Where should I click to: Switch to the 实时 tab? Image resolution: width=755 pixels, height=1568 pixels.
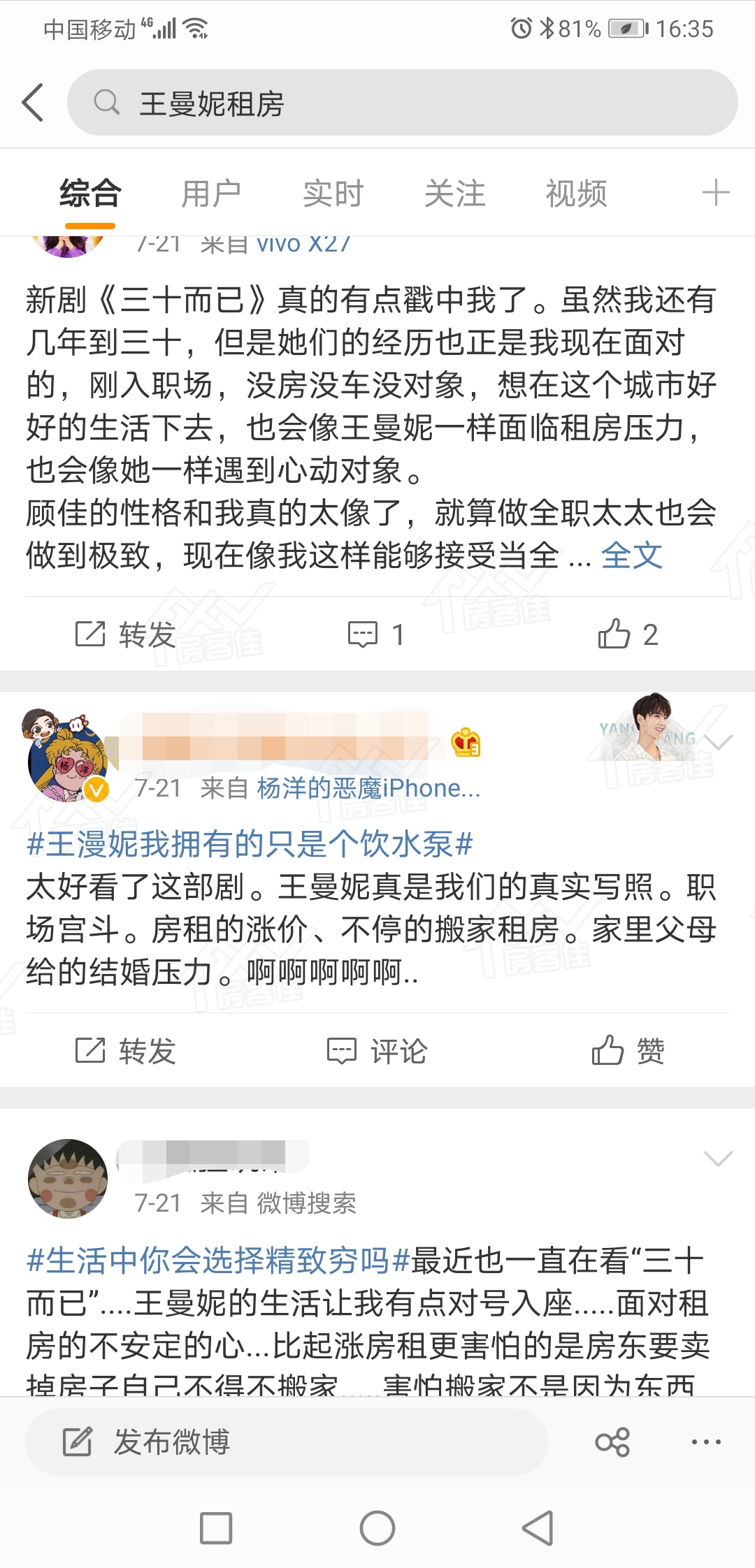pos(333,194)
